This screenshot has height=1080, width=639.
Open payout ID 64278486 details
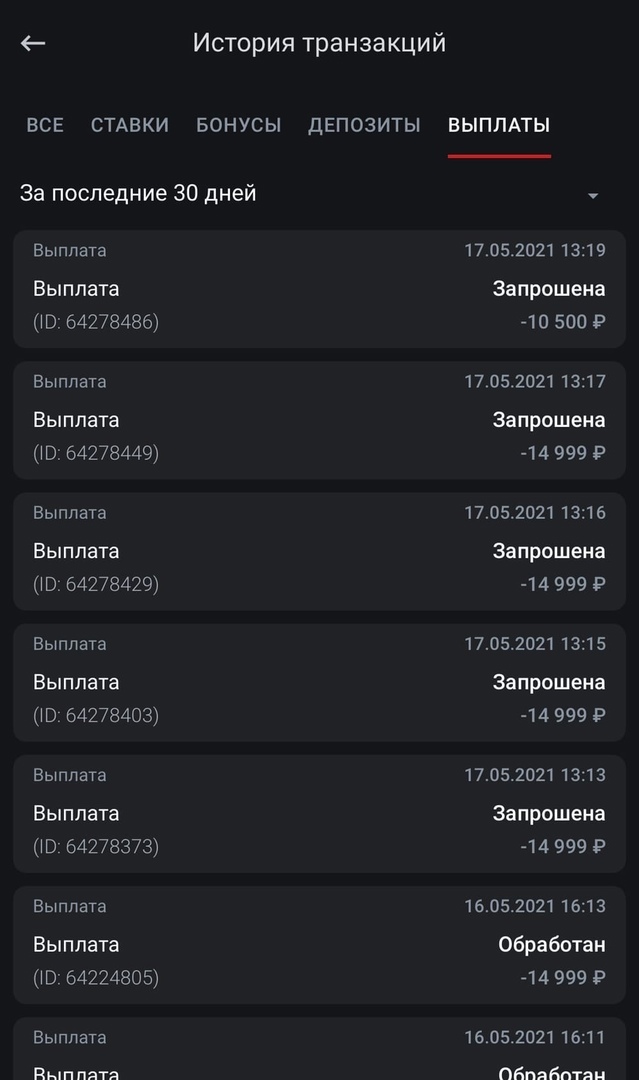(x=320, y=289)
